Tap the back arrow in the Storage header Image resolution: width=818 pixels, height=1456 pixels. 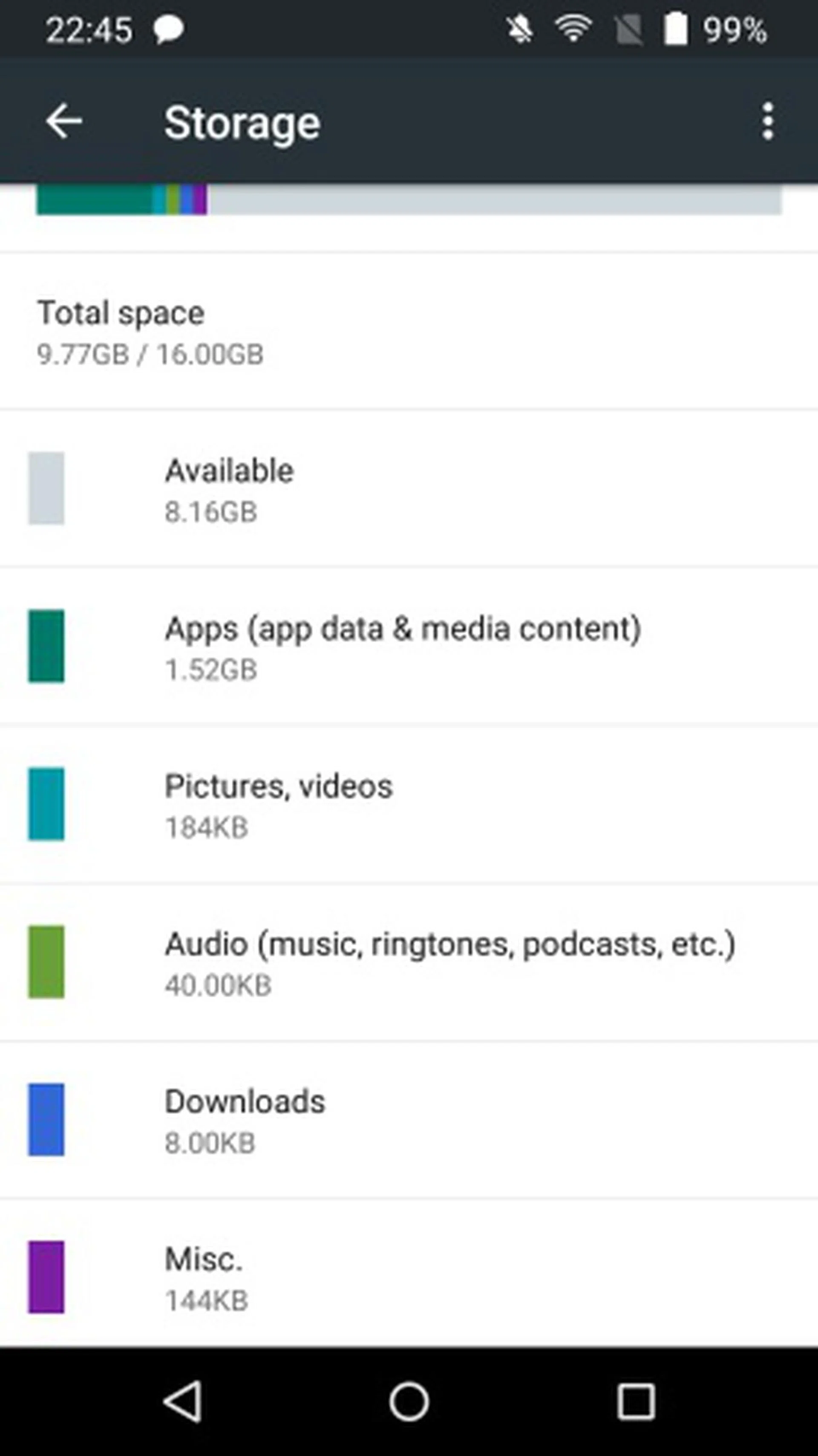(x=64, y=121)
